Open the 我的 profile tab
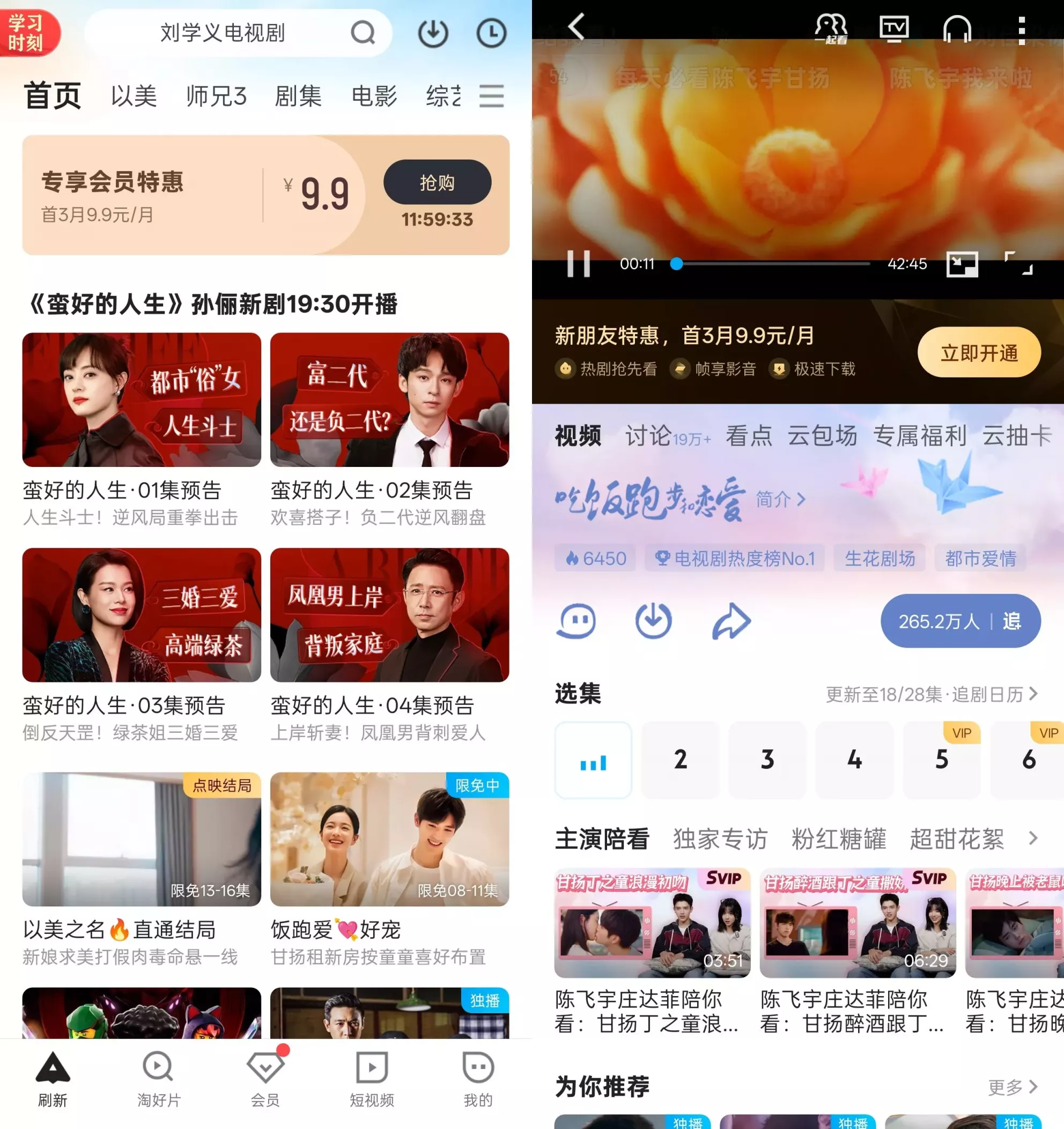Screen dimensions: 1064x1129 coord(478,1080)
